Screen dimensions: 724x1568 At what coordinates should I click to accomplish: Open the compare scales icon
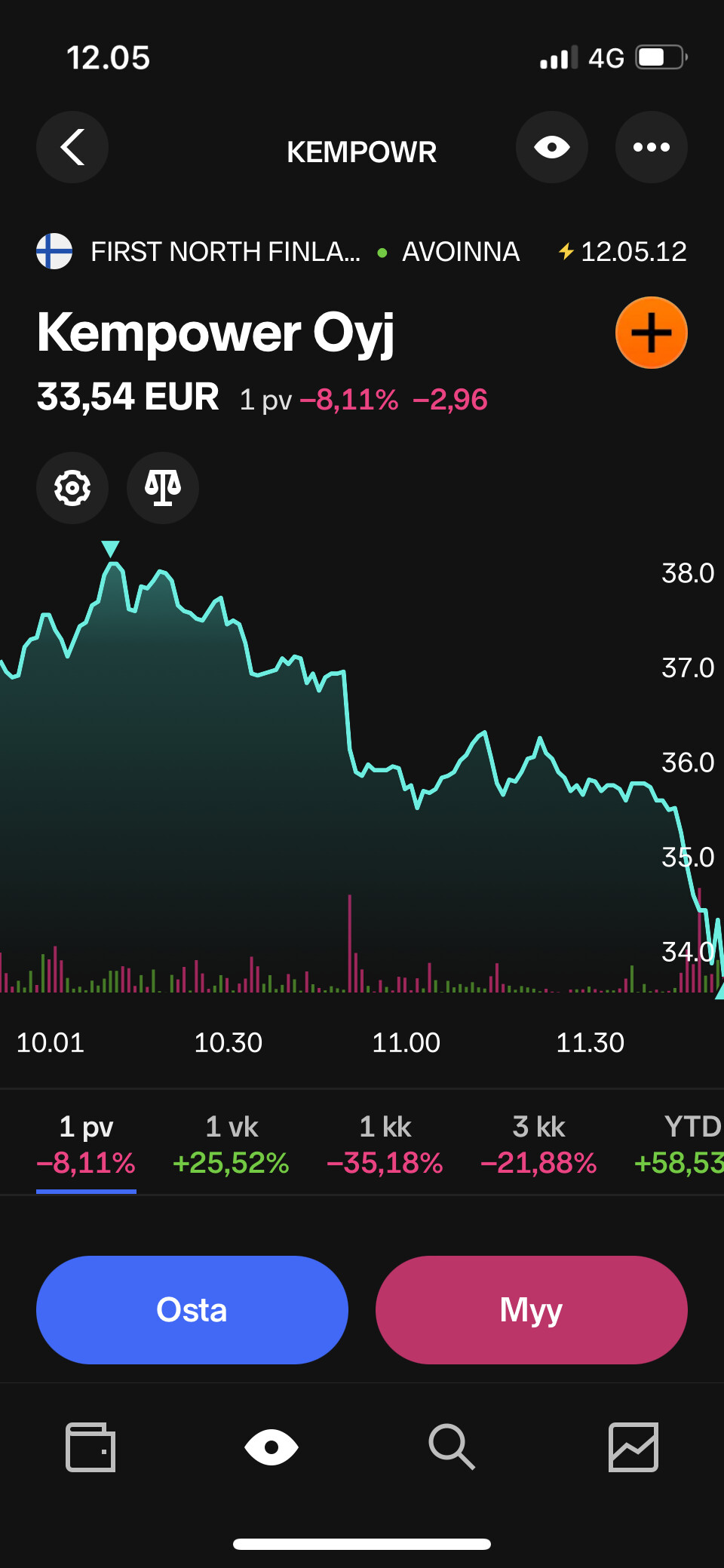pyautogui.click(x=163, y=488)
